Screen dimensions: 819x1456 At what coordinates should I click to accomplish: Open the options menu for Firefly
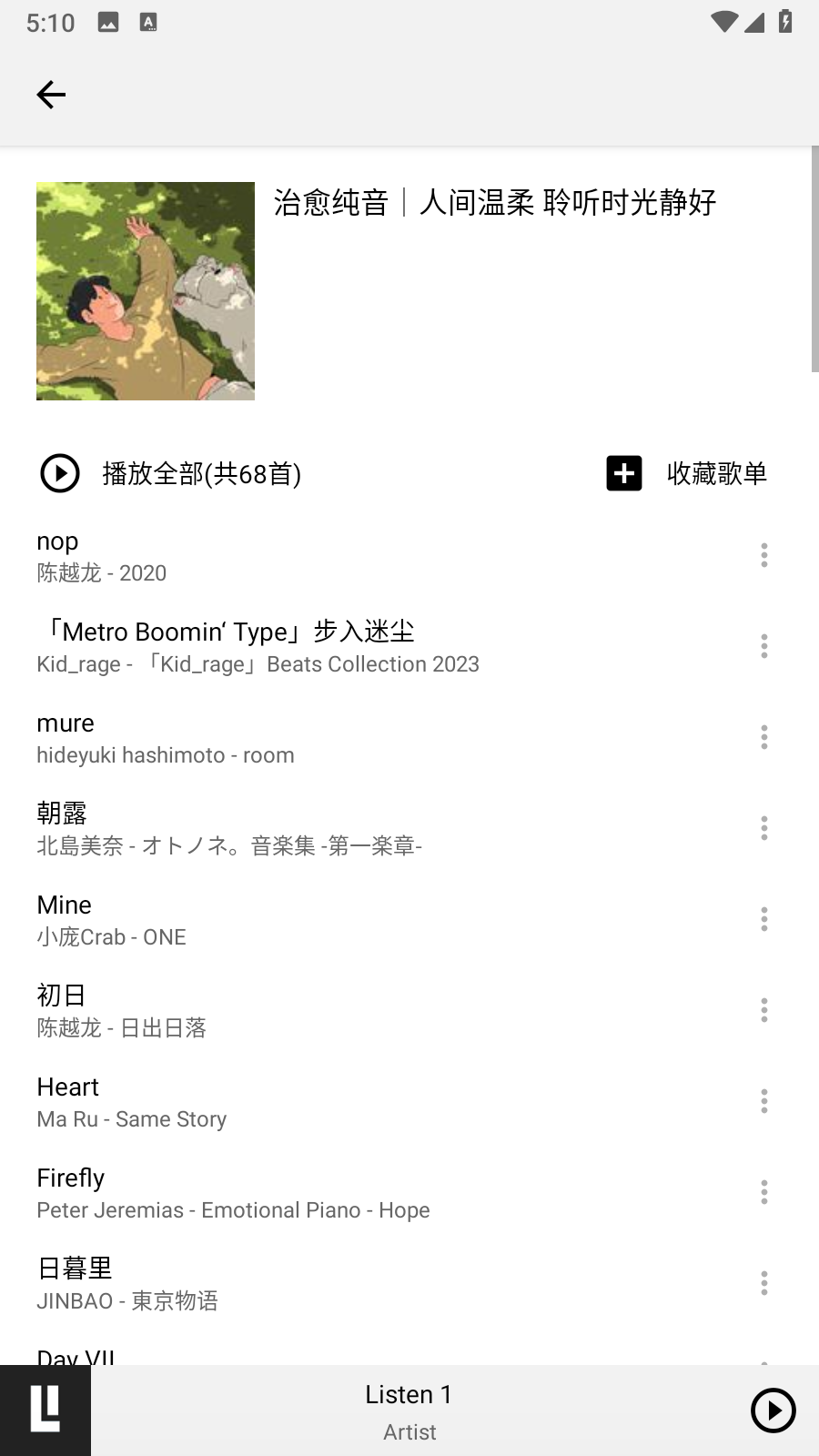click(x=763, y=1192)
